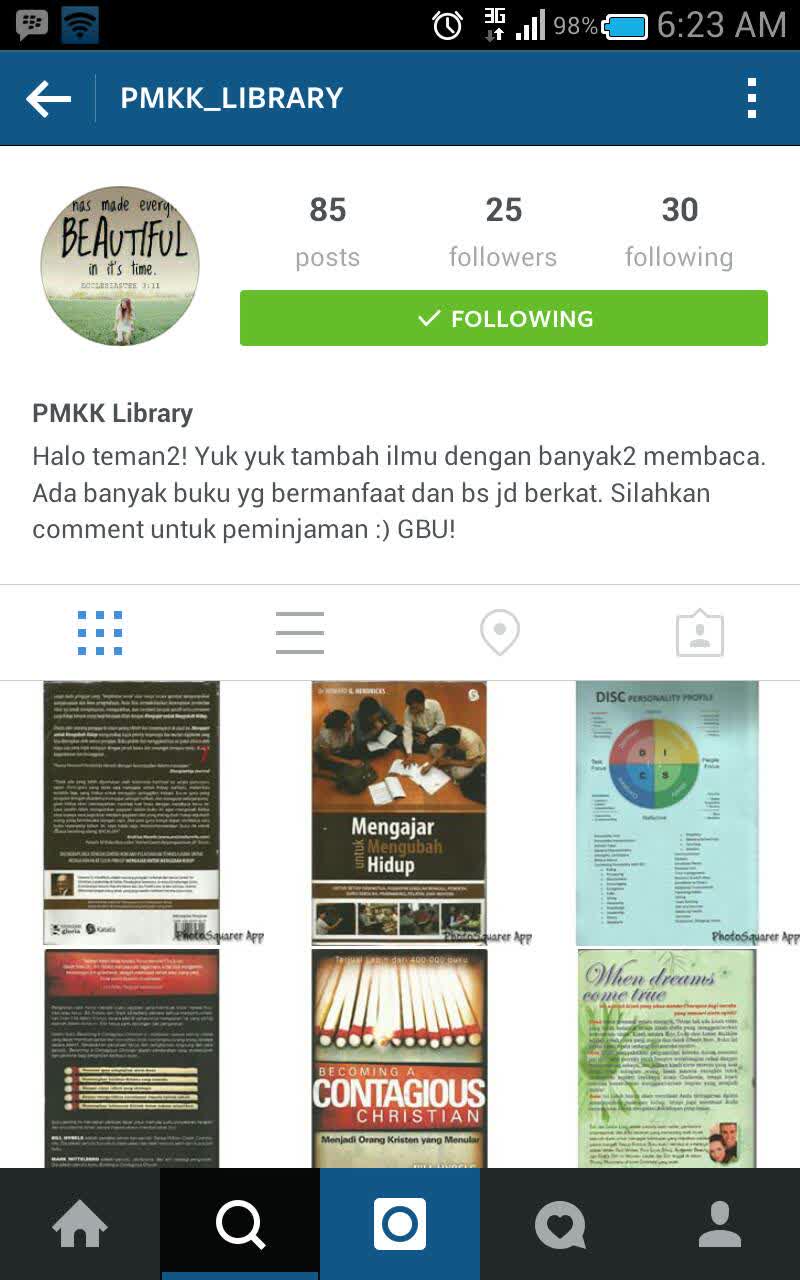Go to the Home feed tab
Image resolution: width=800 pixels, height=1280 pixels.
pos(80,1224)
